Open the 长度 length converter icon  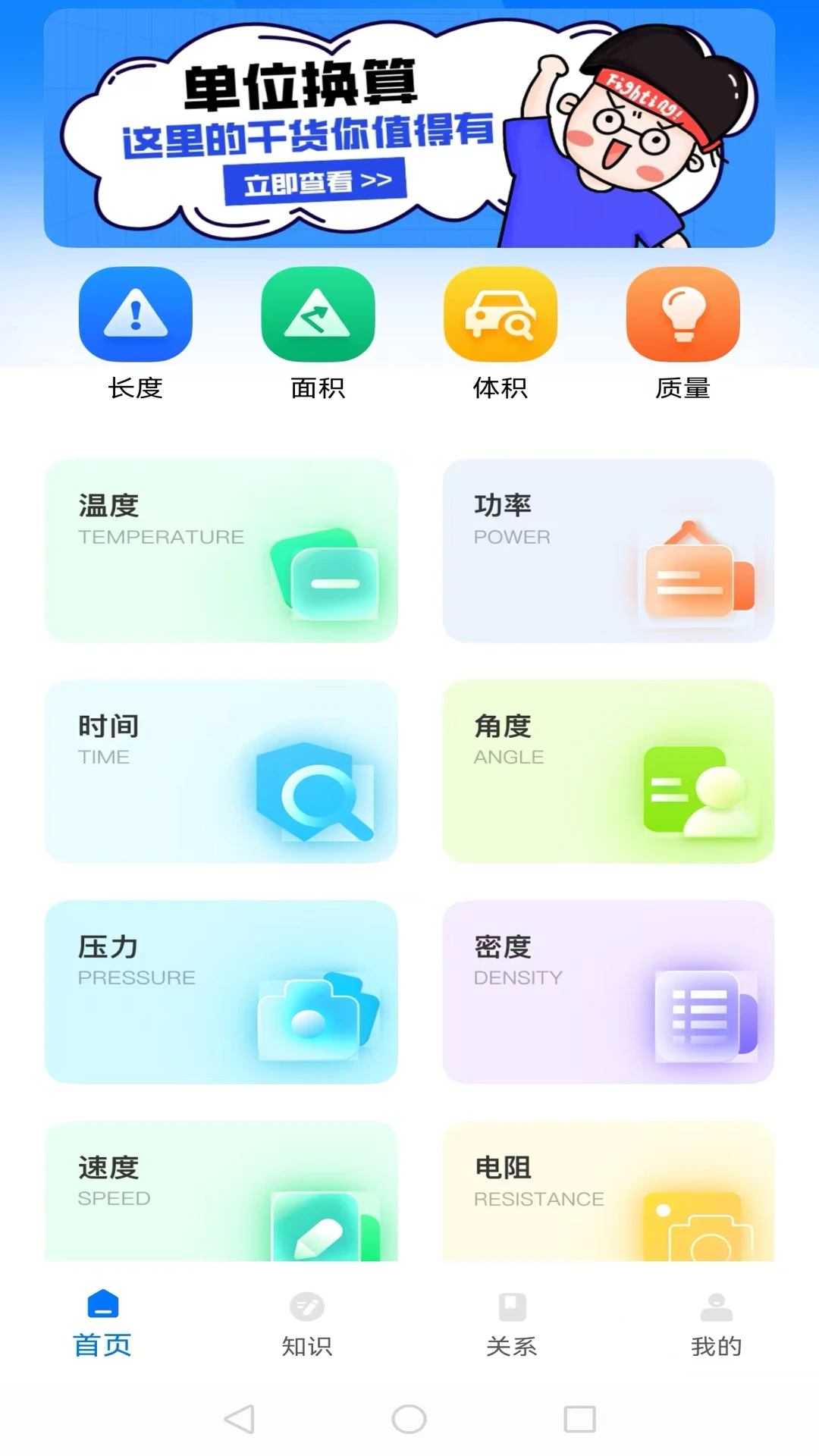135,315
